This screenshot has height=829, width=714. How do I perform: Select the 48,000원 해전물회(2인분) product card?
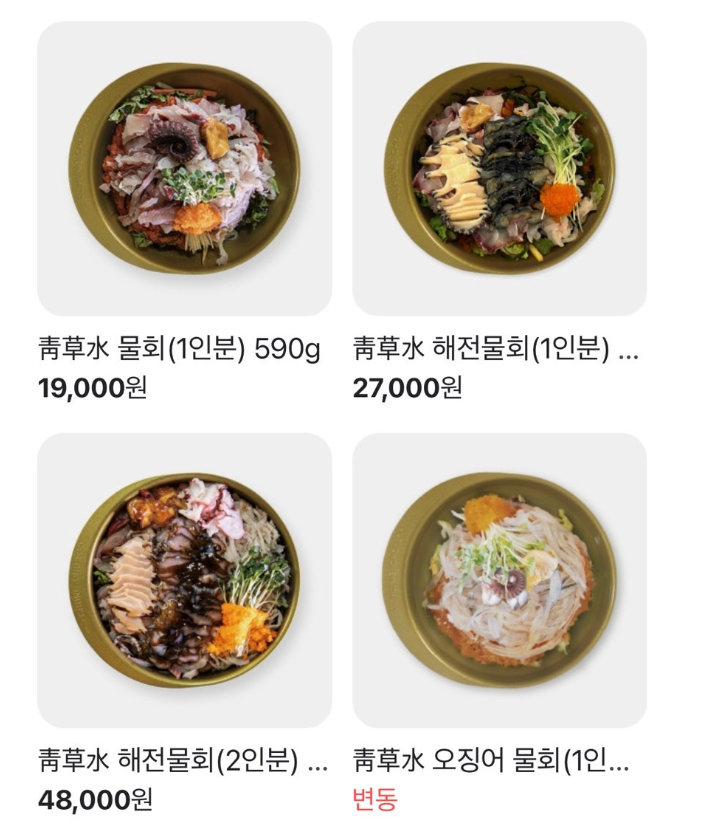[x=184, y=580]
